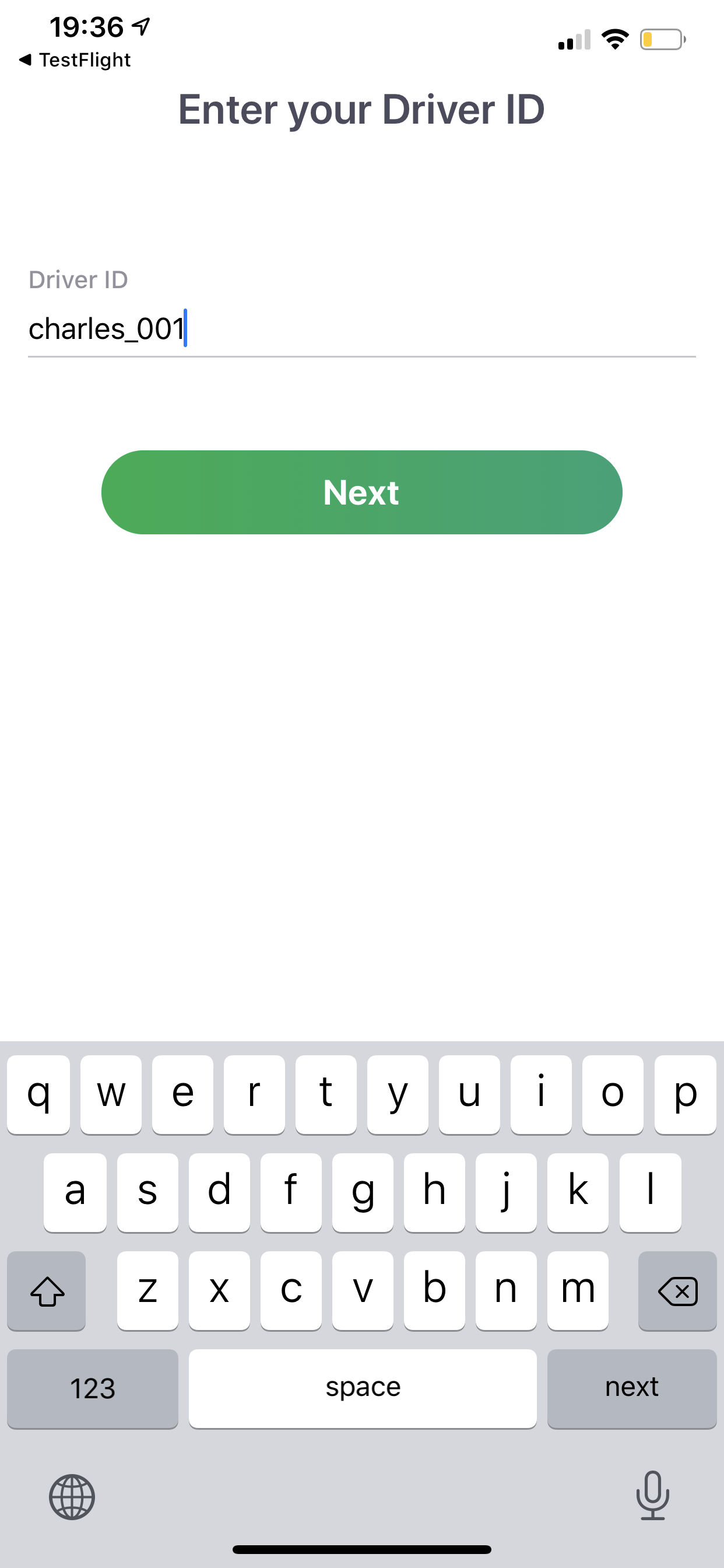Screen dimensions: 724x1568
Task: Return to TestFlight via back link
Action: 75,60
